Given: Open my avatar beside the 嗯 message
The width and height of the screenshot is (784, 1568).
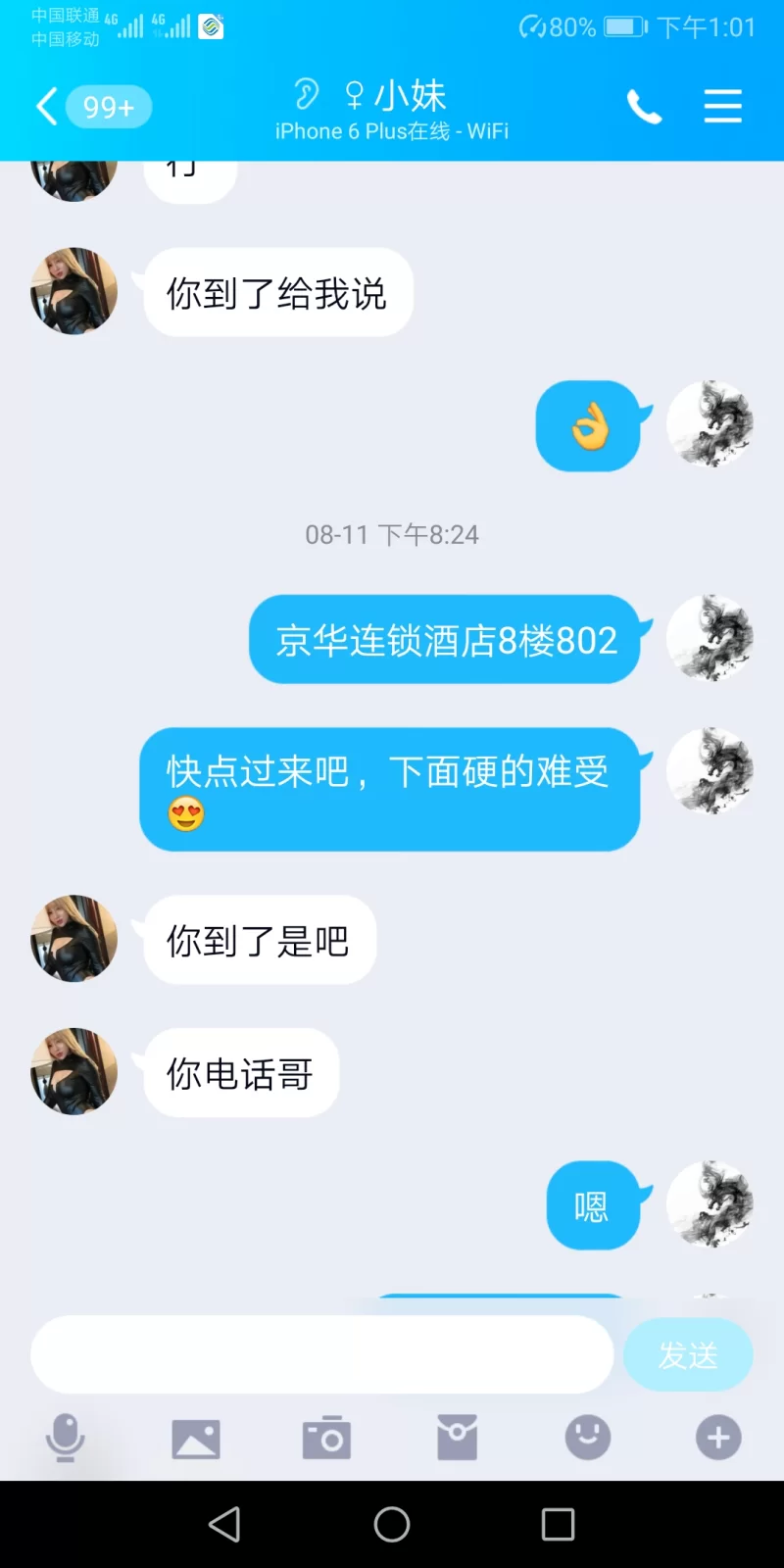Looking at the screenshot, I should click(x=710, y=1204).
